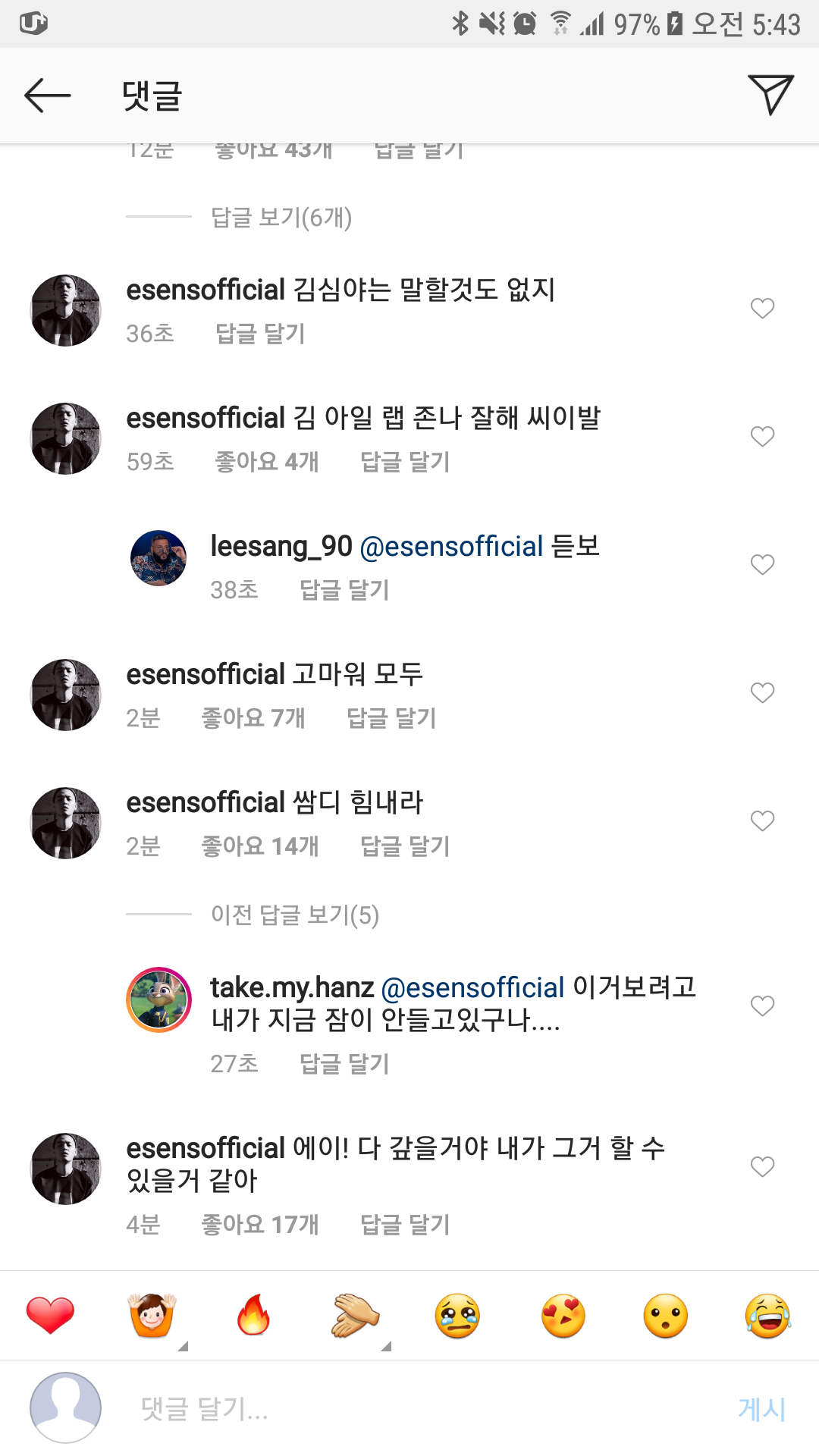Reply to take.my.hanz's comment
819x1456 pixels.
pyautogui.click(x=344, y=1064)
